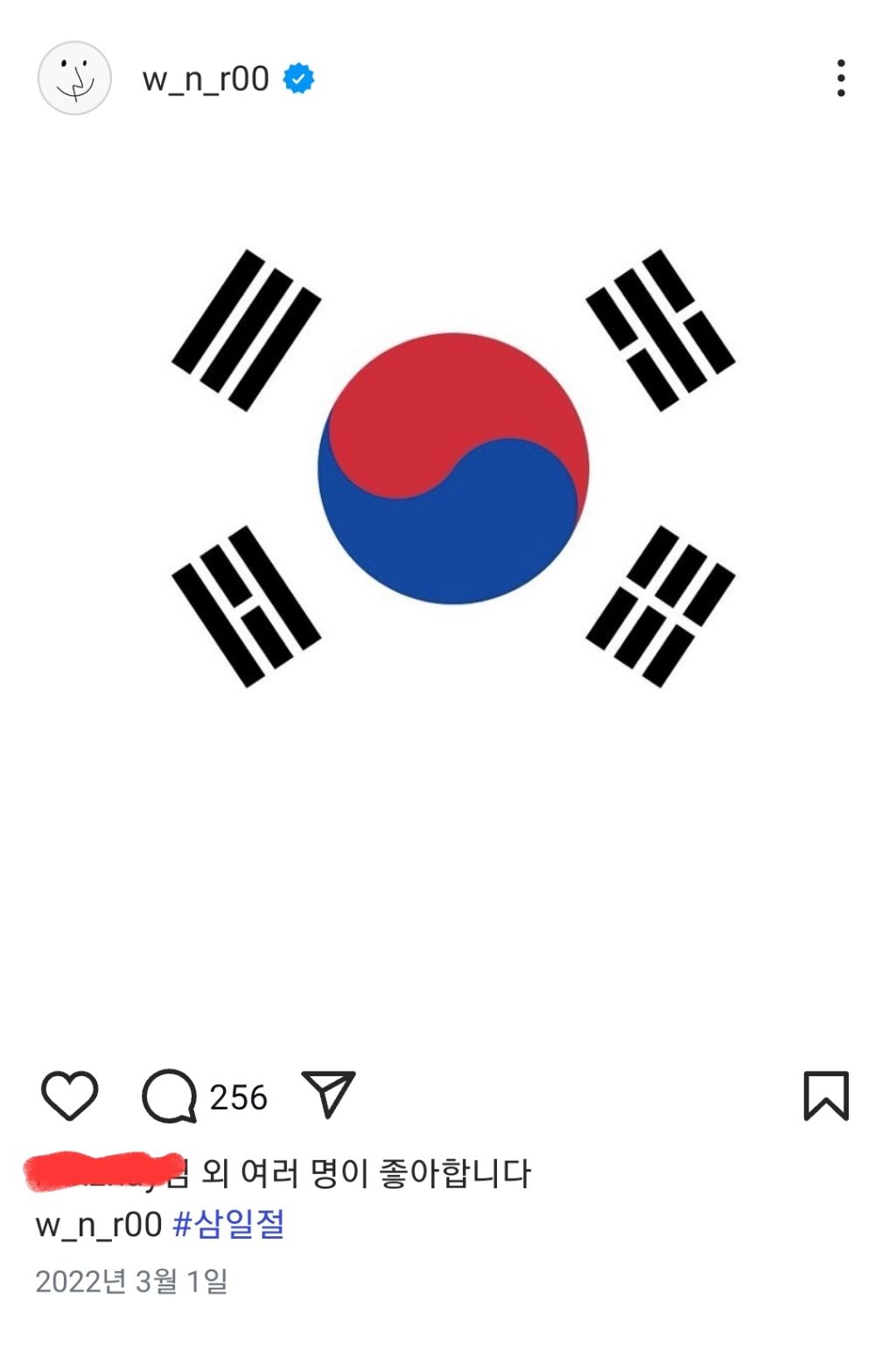Open w_n_r00's profile picture
Viewport: 896px width, 1350px height.
[x=74, y=78]
